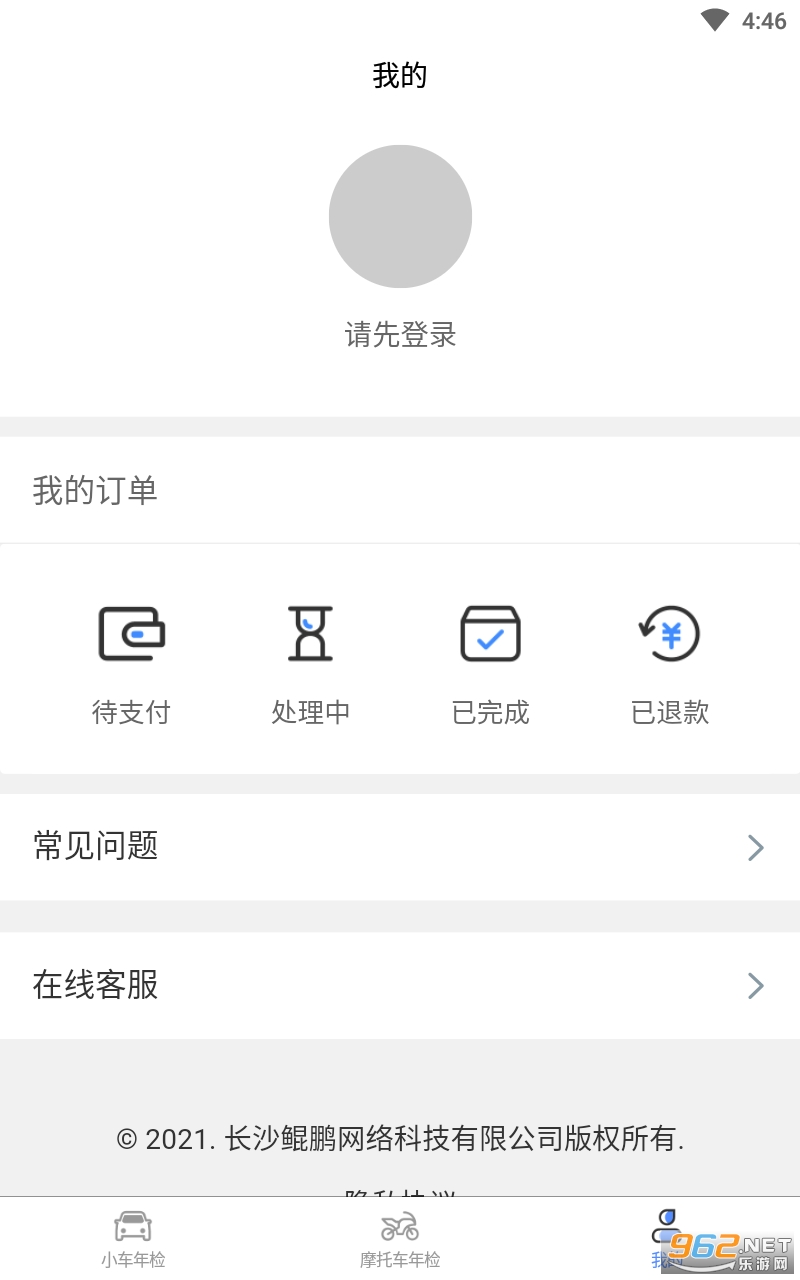Select the 我的 tab
Viewport: 800px width, 1280px height.
(664, 1236)
